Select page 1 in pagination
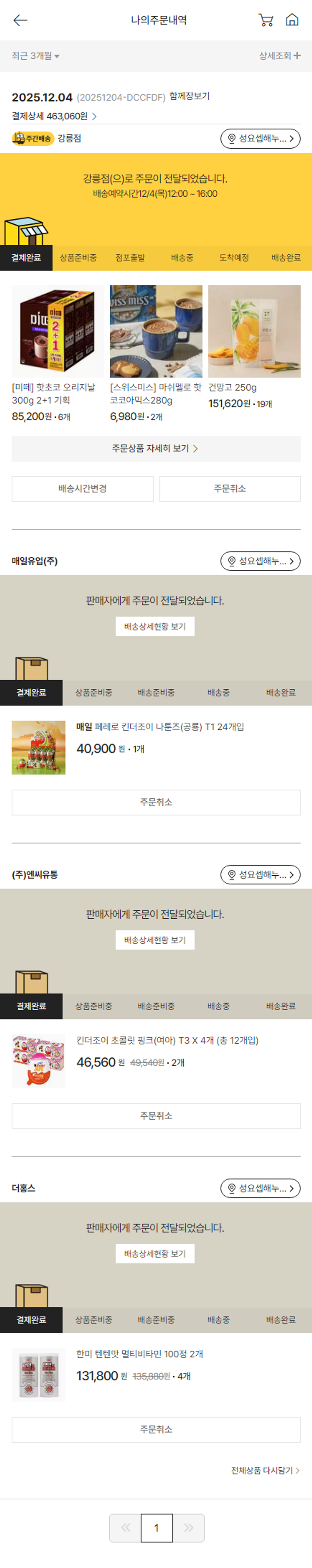The width and height of the screenshot is (312, 1568). click(x=156, y=1528)
